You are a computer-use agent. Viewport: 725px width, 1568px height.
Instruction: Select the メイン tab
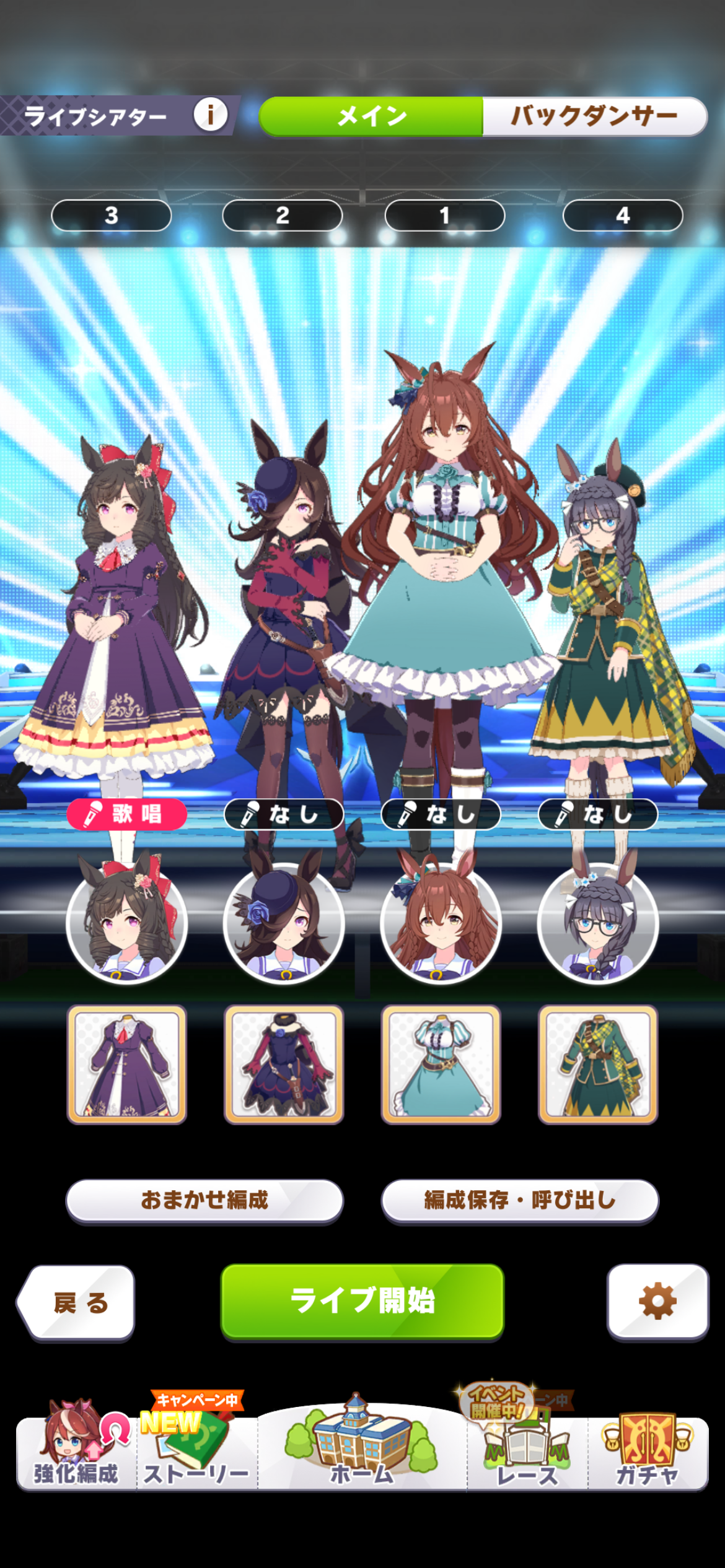(371, 116)
